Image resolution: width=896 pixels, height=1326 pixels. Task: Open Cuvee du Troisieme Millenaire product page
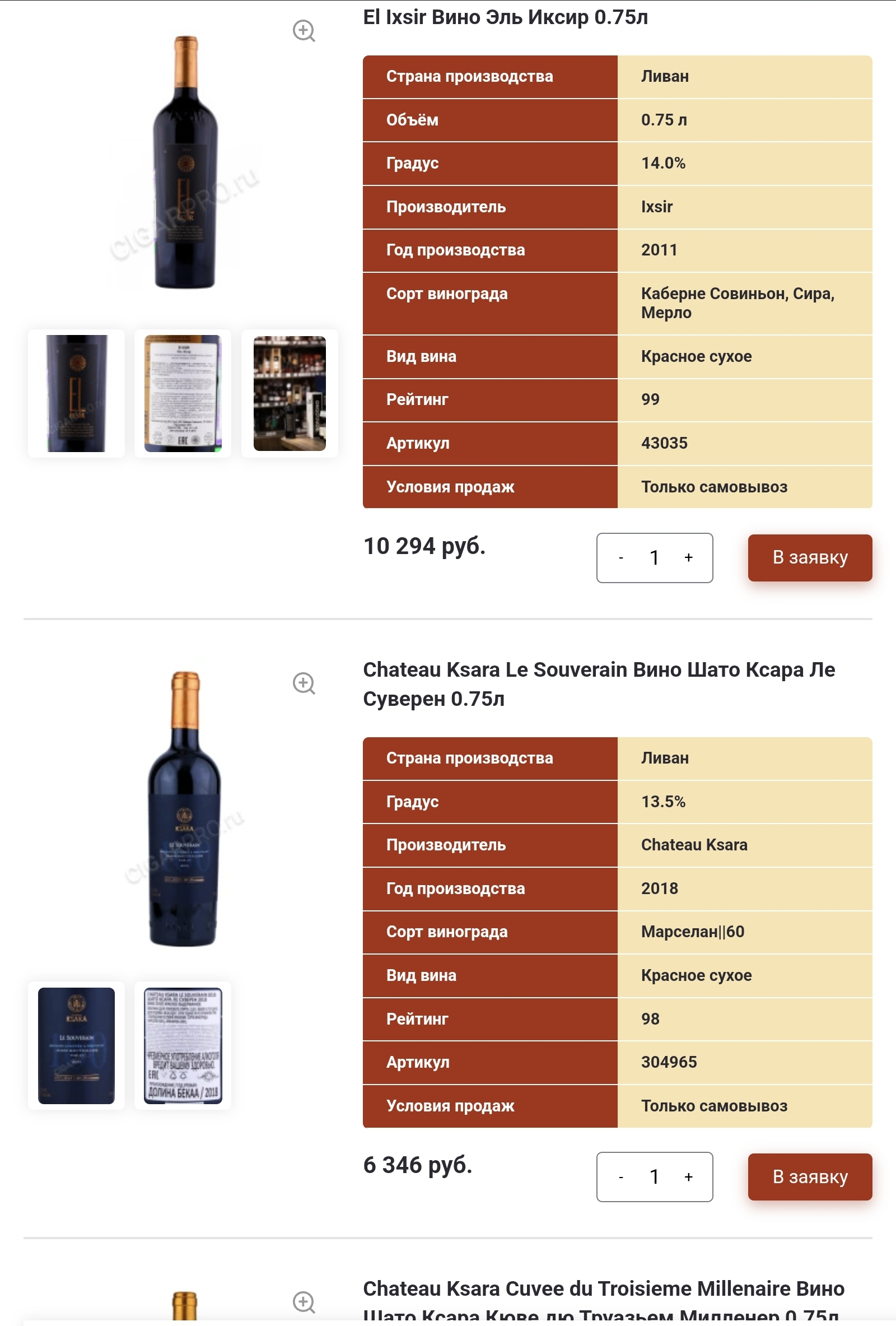[x=604, y=1290]
